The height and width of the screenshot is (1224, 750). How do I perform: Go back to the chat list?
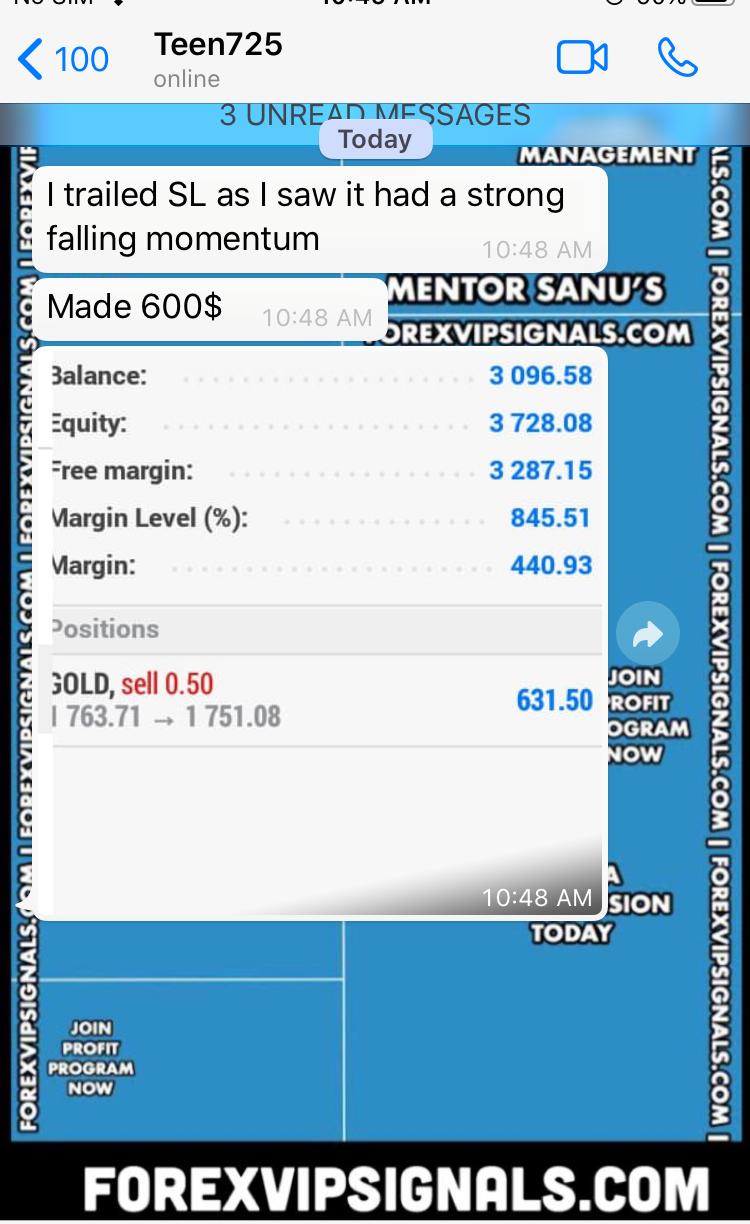62,59
